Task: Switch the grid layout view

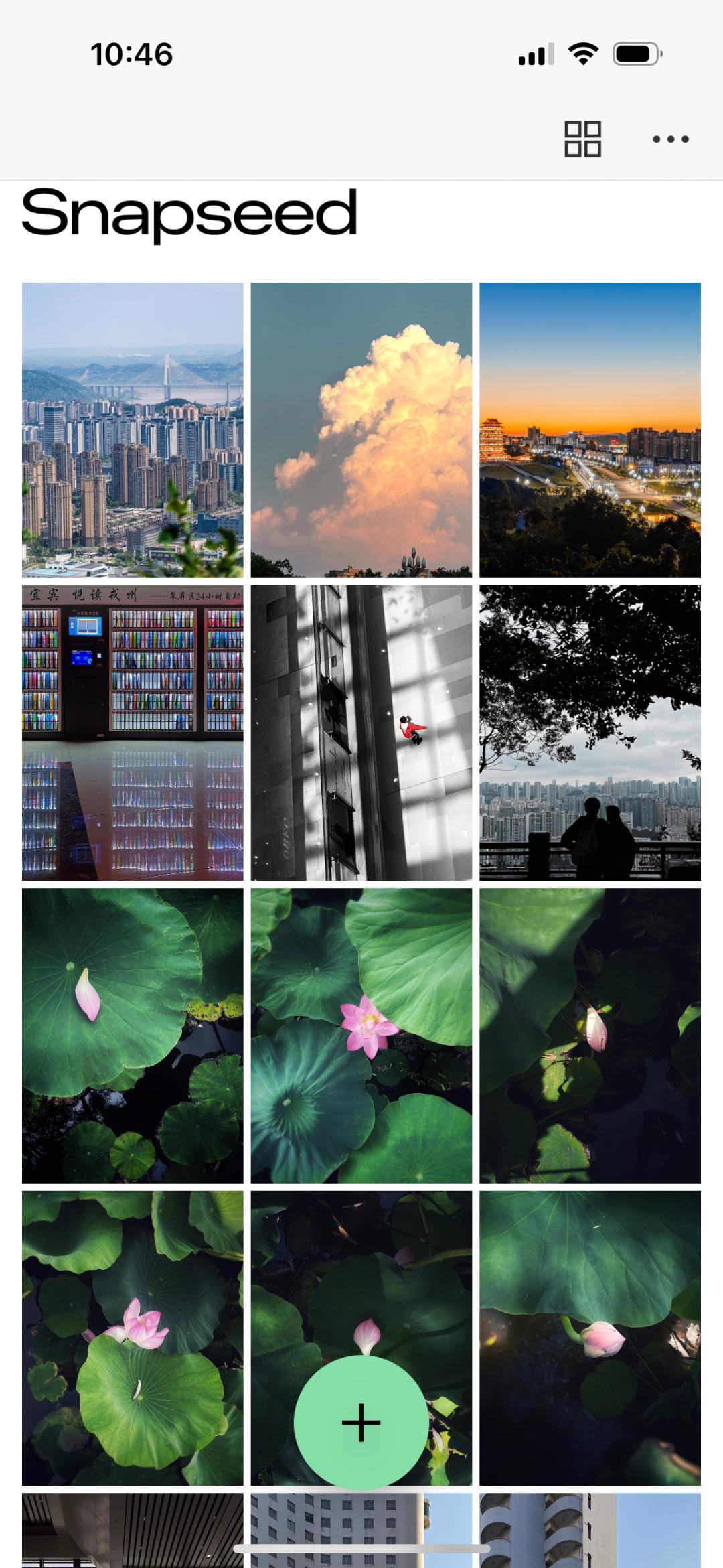Action: [582, 139]
